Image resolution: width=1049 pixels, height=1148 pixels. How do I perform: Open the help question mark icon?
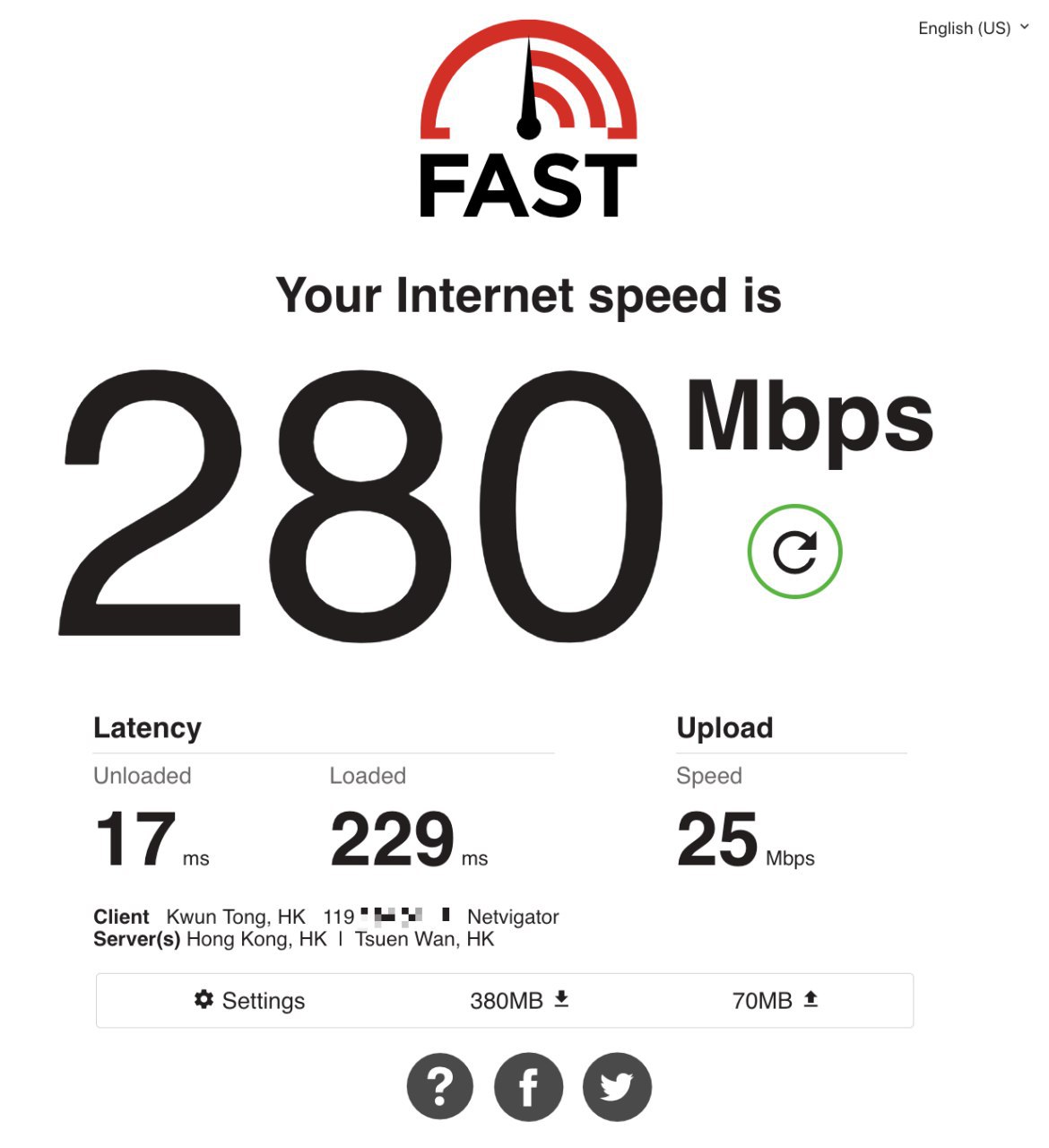point(439,1086)
